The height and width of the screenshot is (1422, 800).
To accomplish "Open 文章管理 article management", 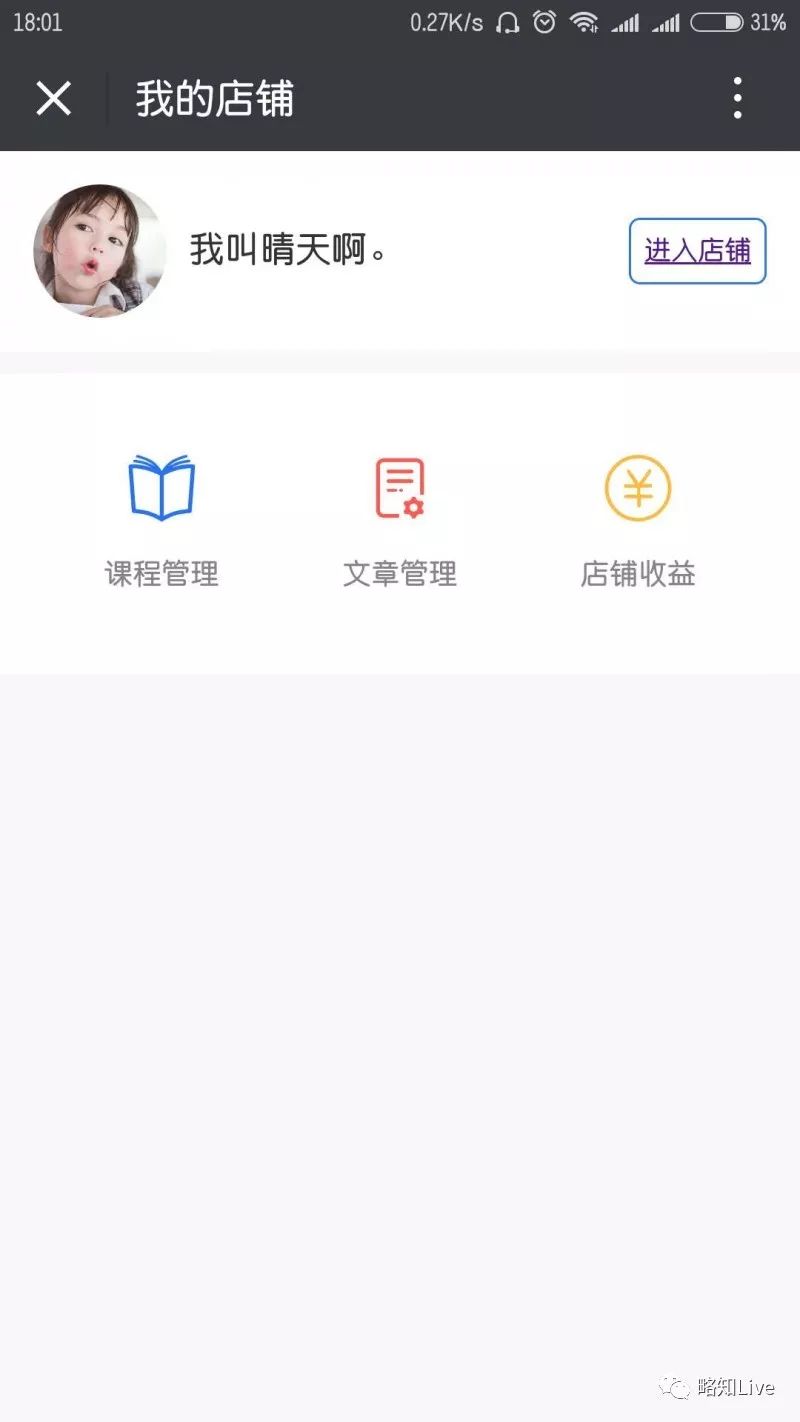I will pyautogui.click(x=400, y=520).
